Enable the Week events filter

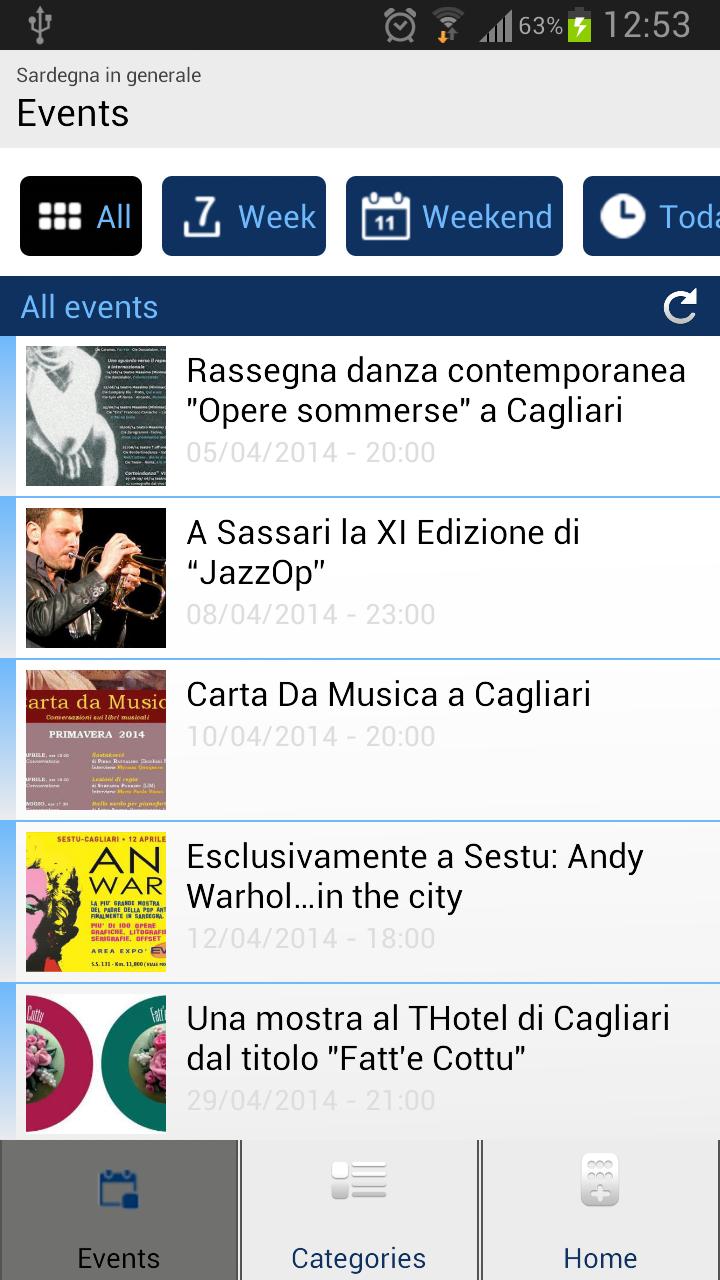(244, 216)
